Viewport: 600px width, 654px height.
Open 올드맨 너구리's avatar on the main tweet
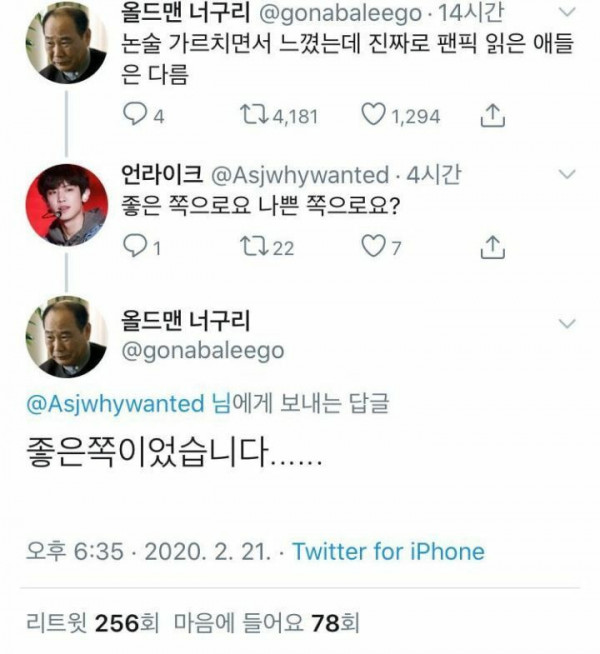72,335
